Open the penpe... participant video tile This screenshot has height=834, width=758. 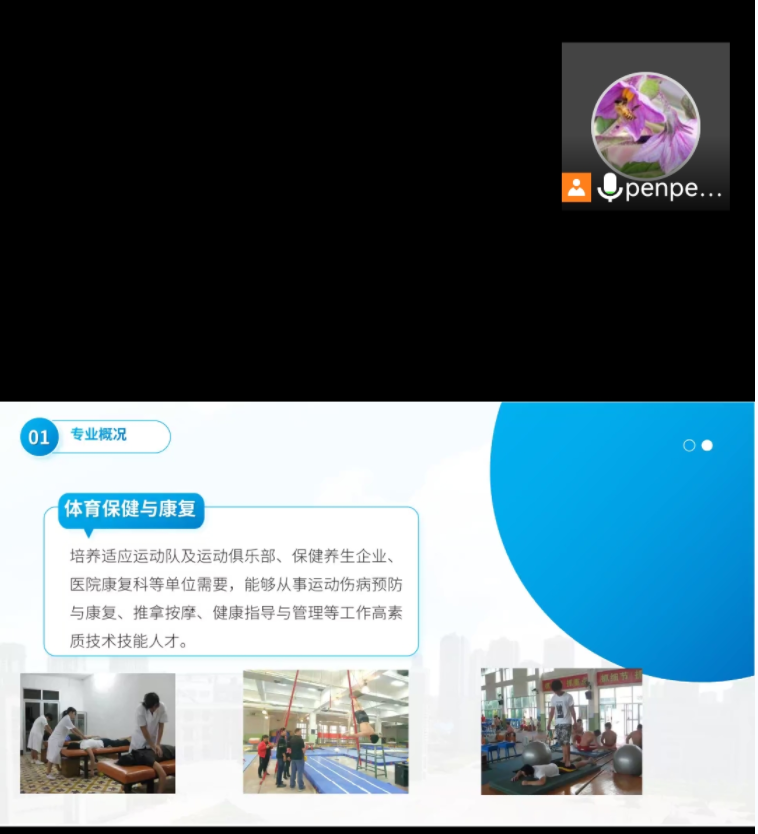[x=645, y=125]
